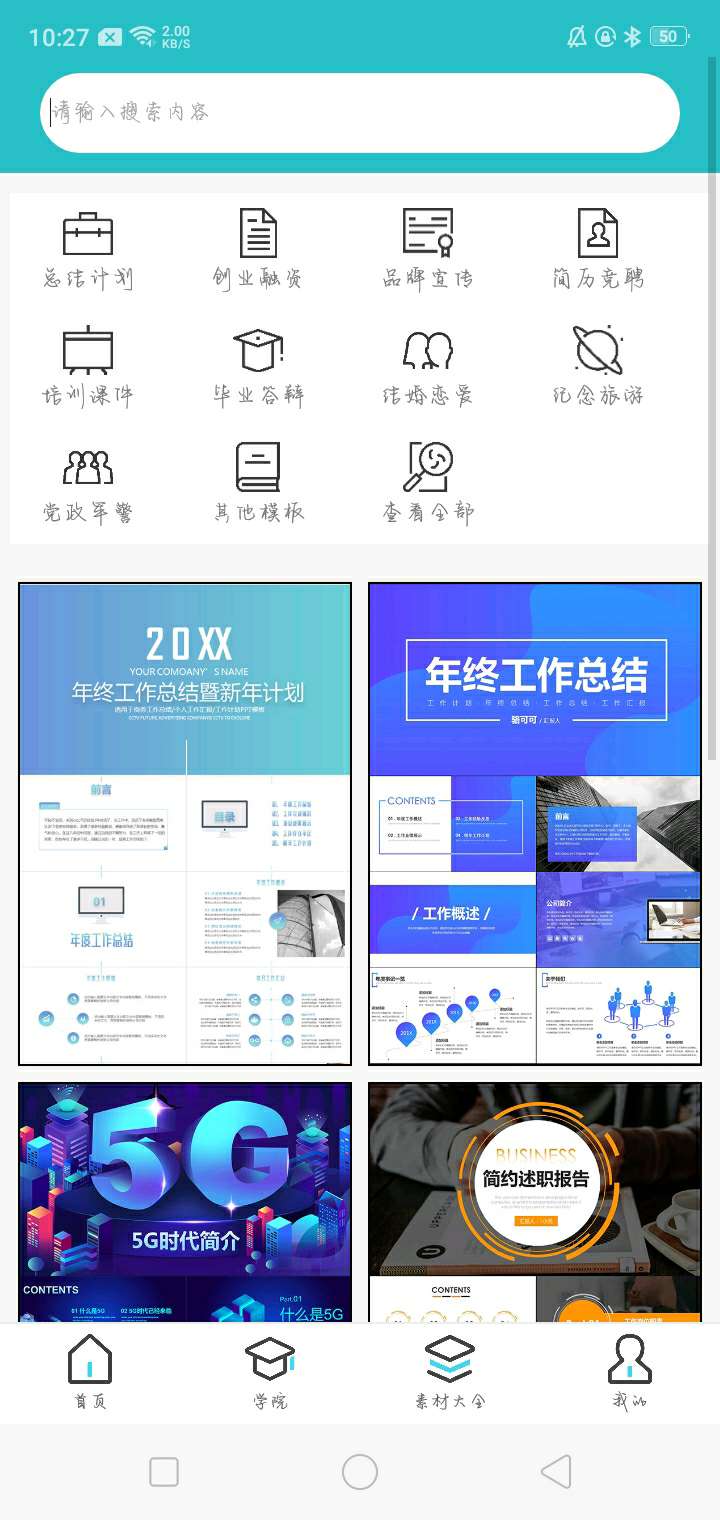This screenshot has height=1520, width=720.
Task: Tap 查看全部 to view all categories
Action: [428, 485]
